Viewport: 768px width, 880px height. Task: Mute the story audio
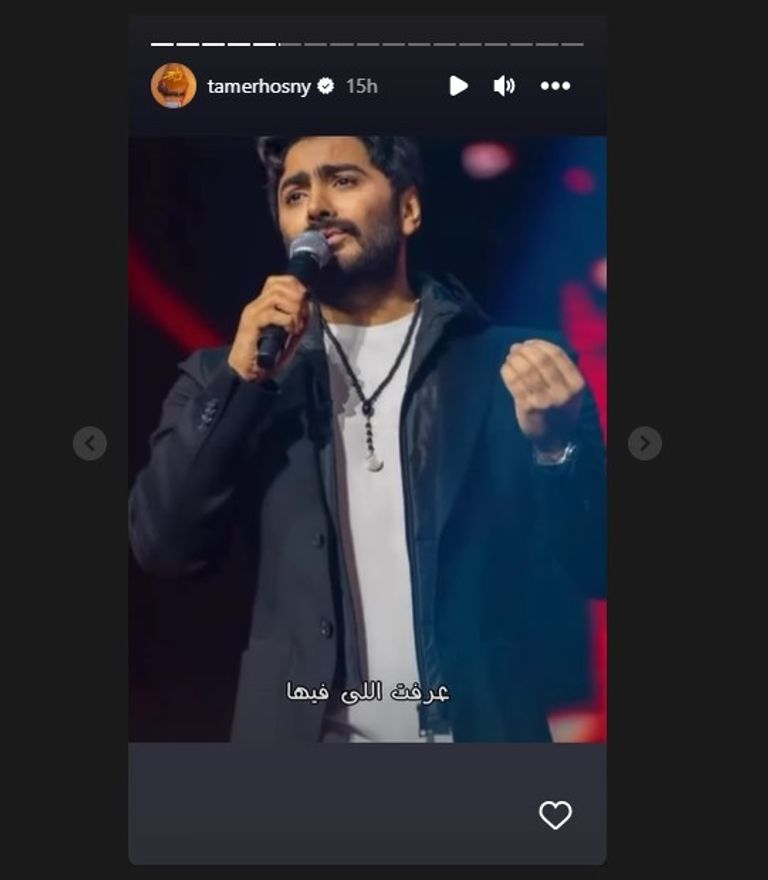[504, 86]
